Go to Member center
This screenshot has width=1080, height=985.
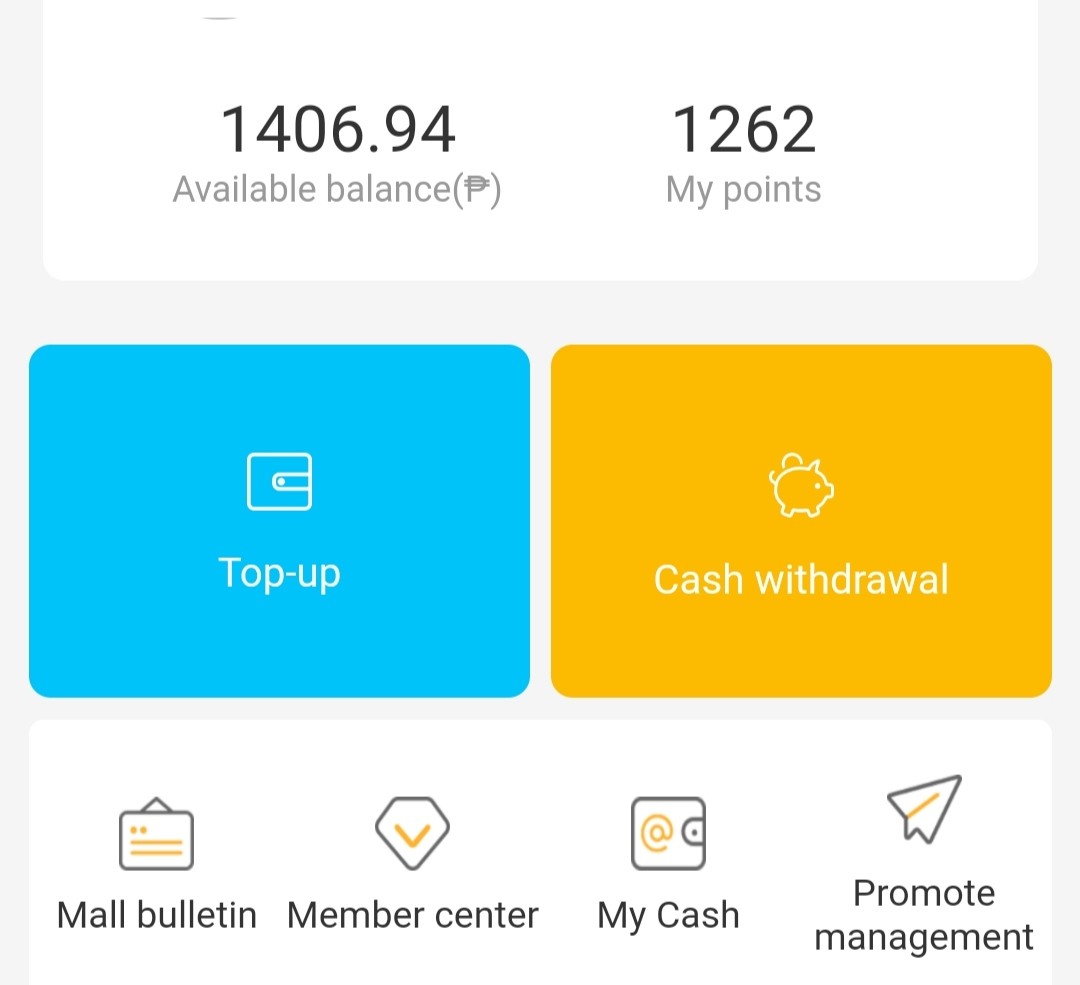[413, 865]
